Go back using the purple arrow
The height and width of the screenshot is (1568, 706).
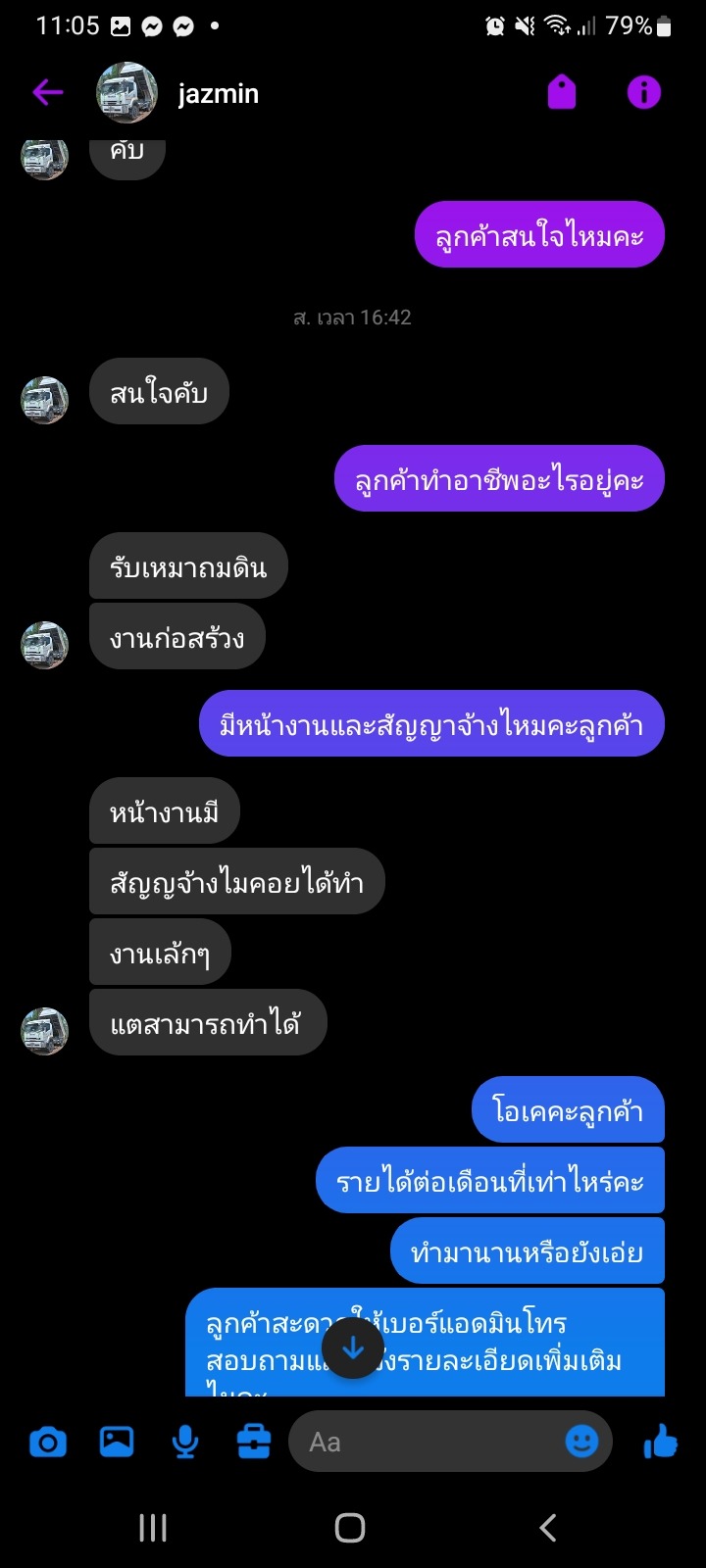click(x=47, y=93)
